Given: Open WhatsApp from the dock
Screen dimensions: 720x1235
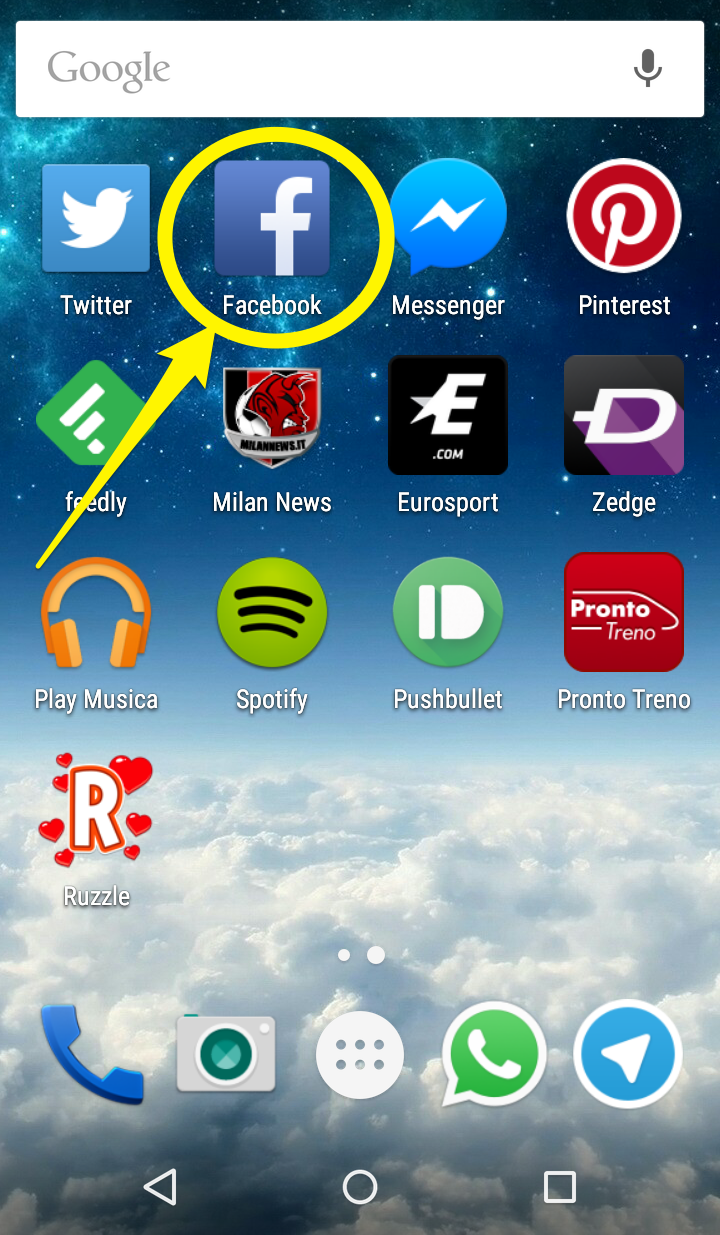Looking at the screenshot, I should point(493,1055).
